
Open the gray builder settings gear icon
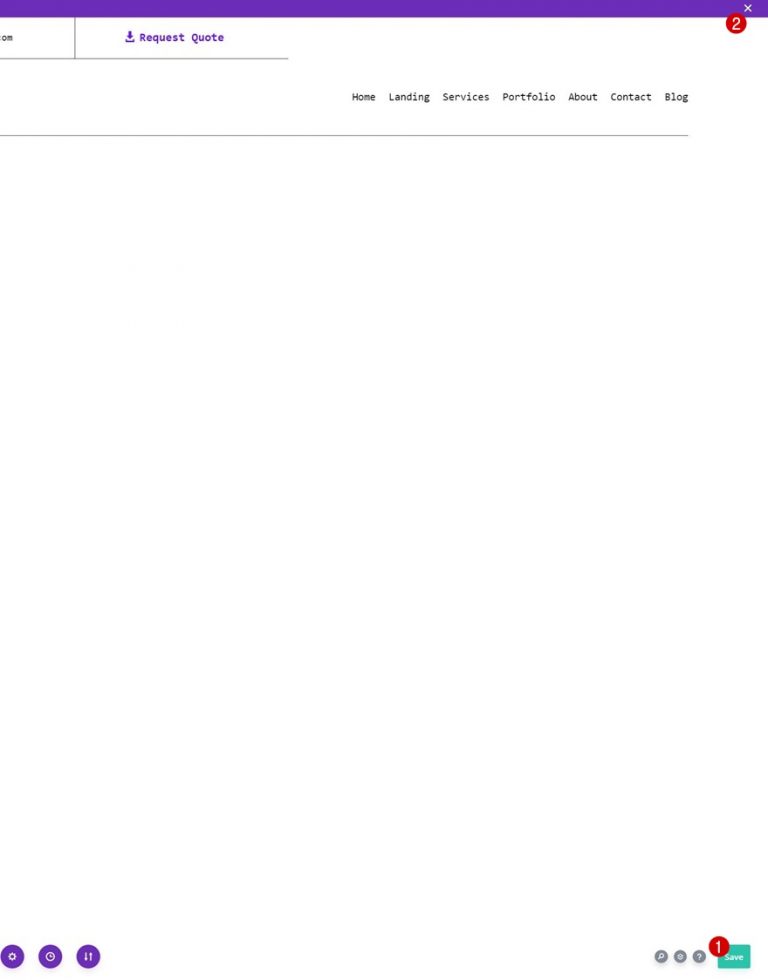coord(680,957)
